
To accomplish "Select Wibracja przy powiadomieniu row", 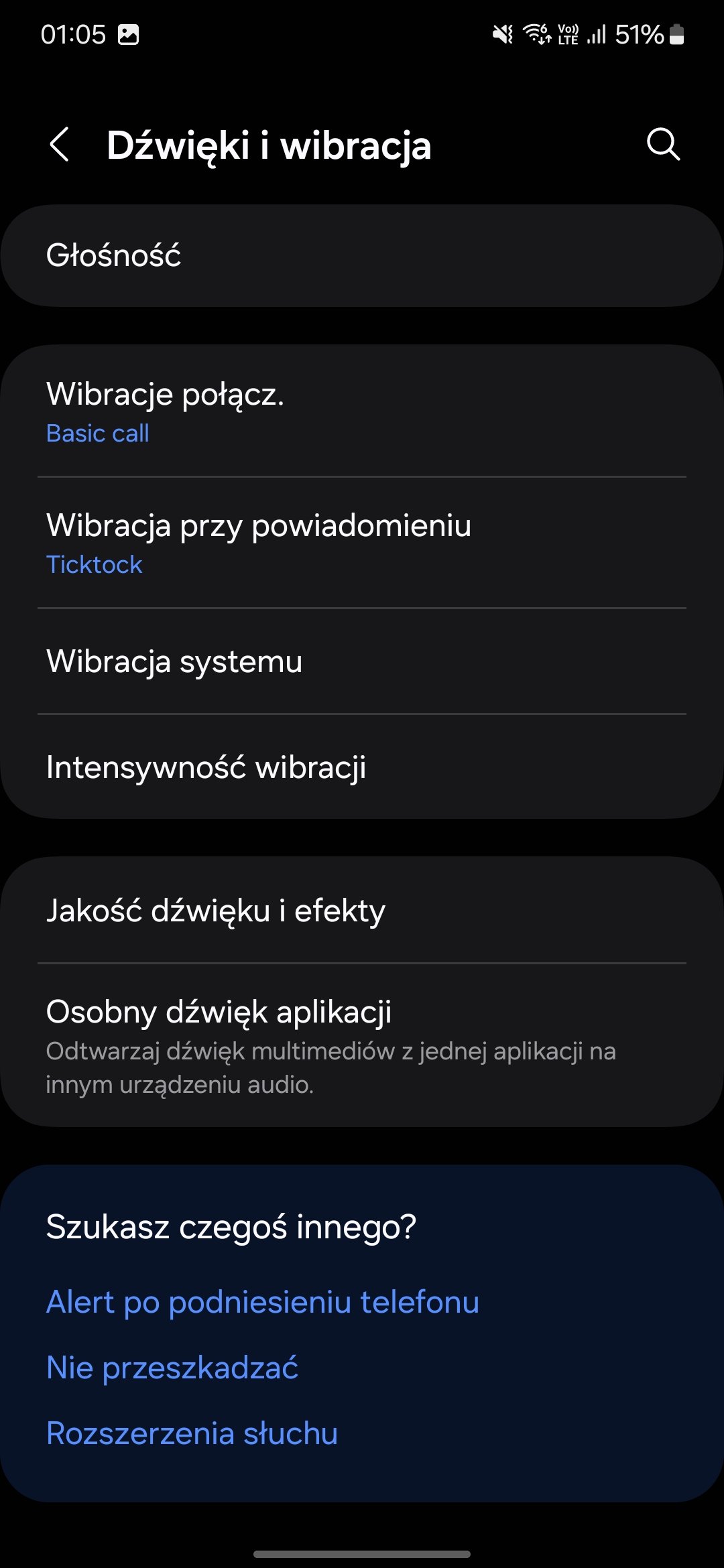I will [x=362, y=543].
